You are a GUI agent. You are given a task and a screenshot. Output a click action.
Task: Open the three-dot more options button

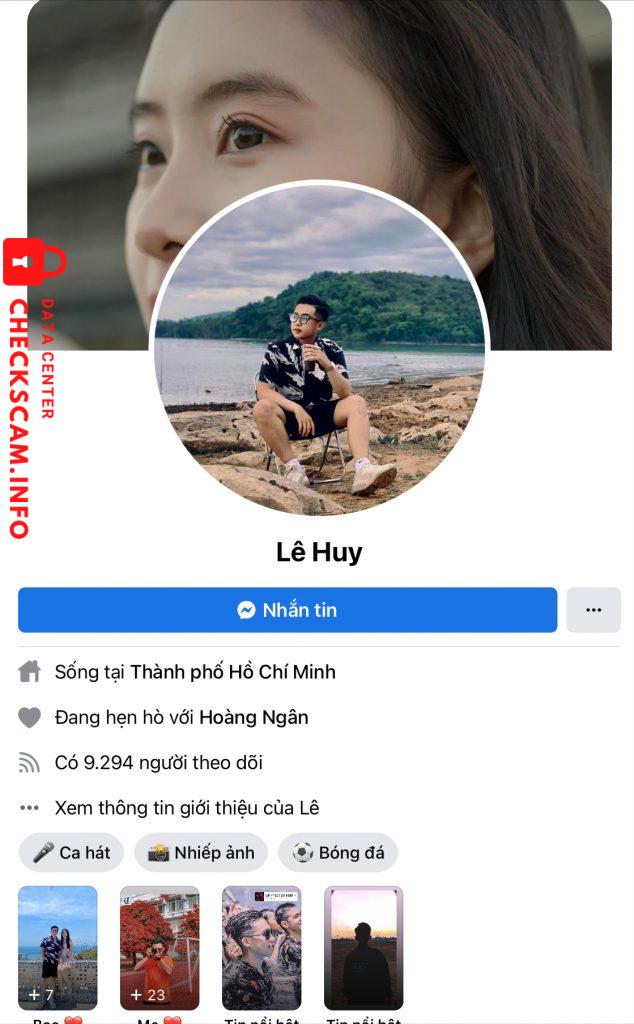point(593,610)
